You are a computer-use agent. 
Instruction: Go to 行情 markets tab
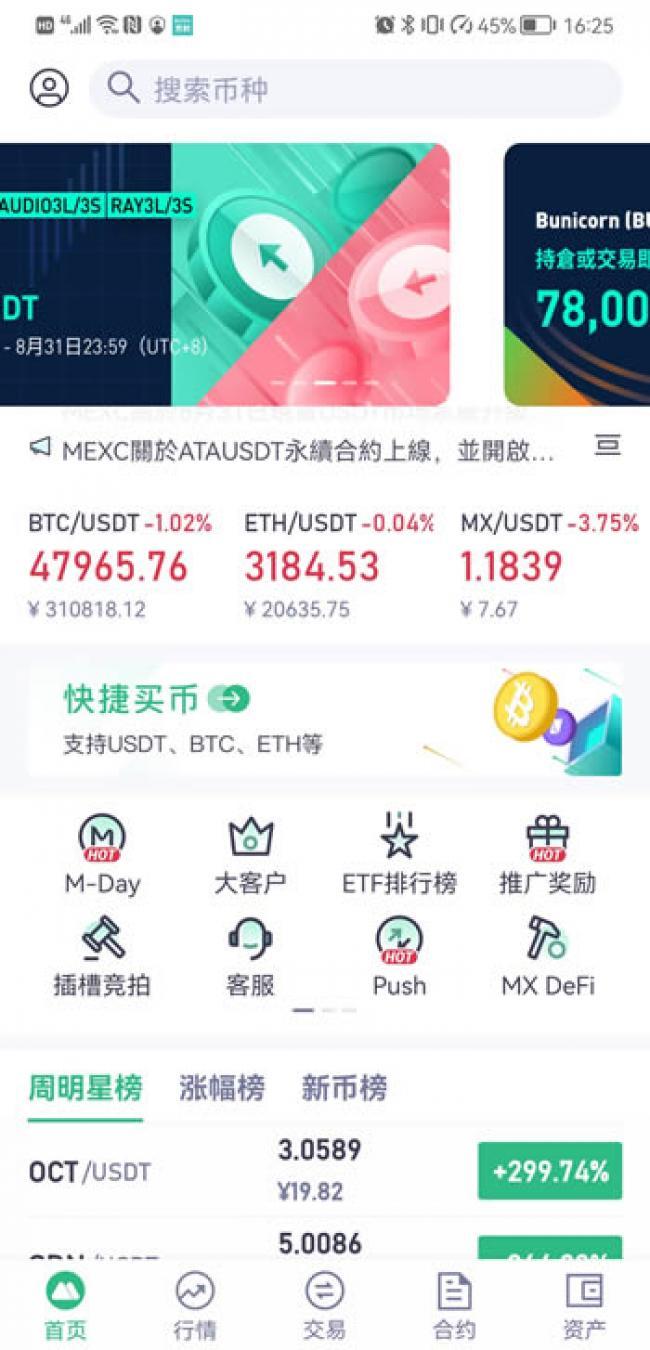click(x=194, y=1305)
